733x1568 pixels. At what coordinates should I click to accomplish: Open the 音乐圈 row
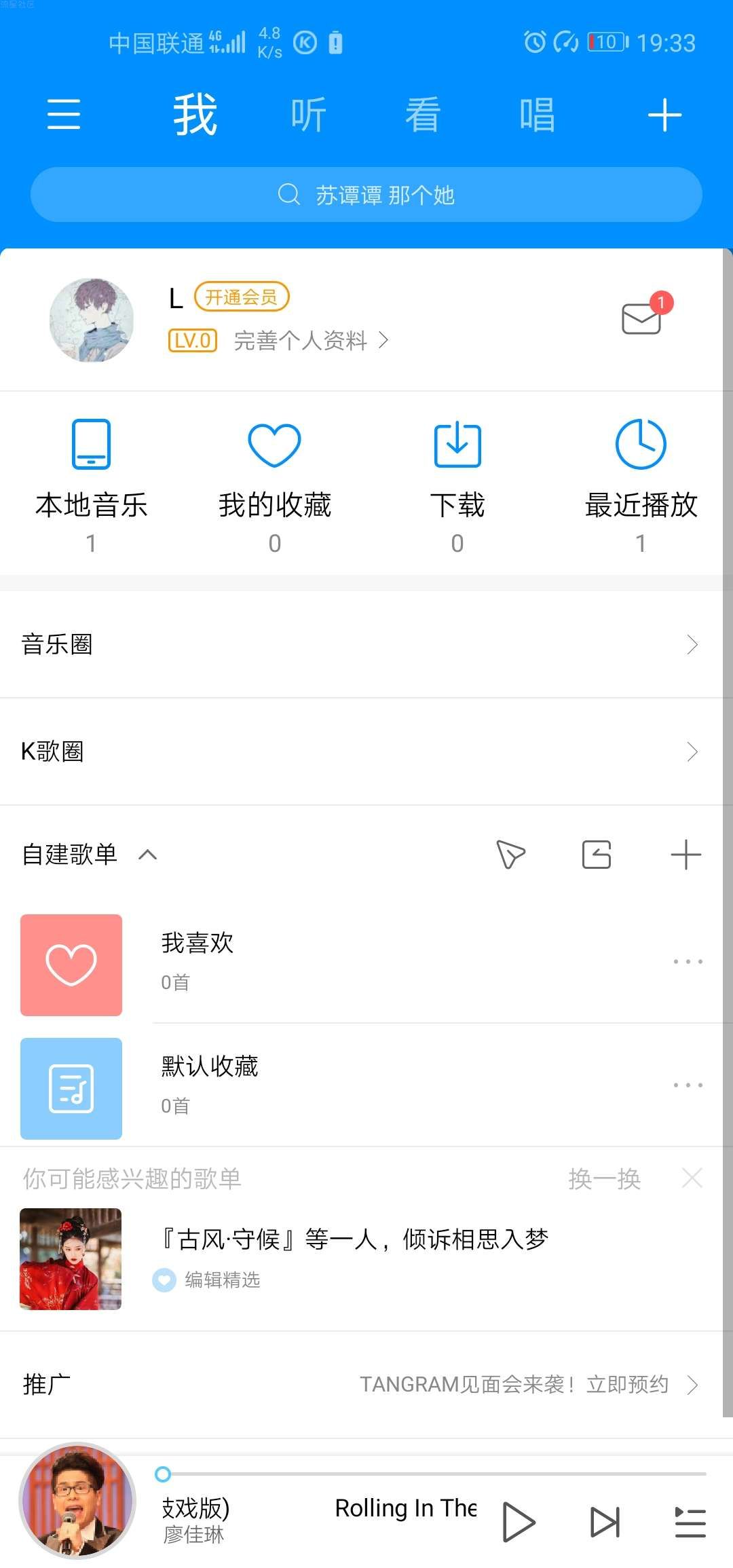(x=366, y=644)
